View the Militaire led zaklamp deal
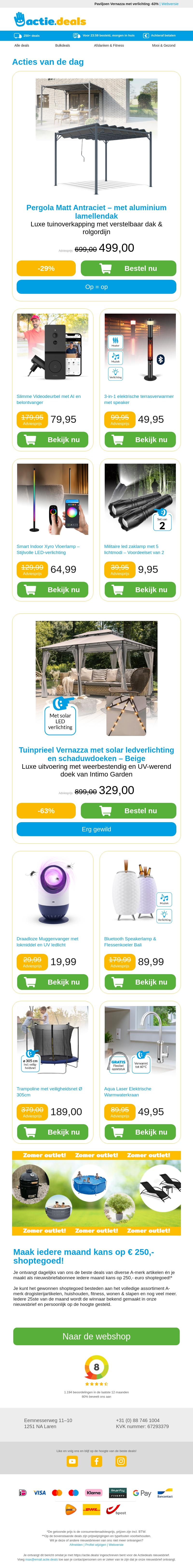This screenshot has width=193, height=1568. [140, 590]
